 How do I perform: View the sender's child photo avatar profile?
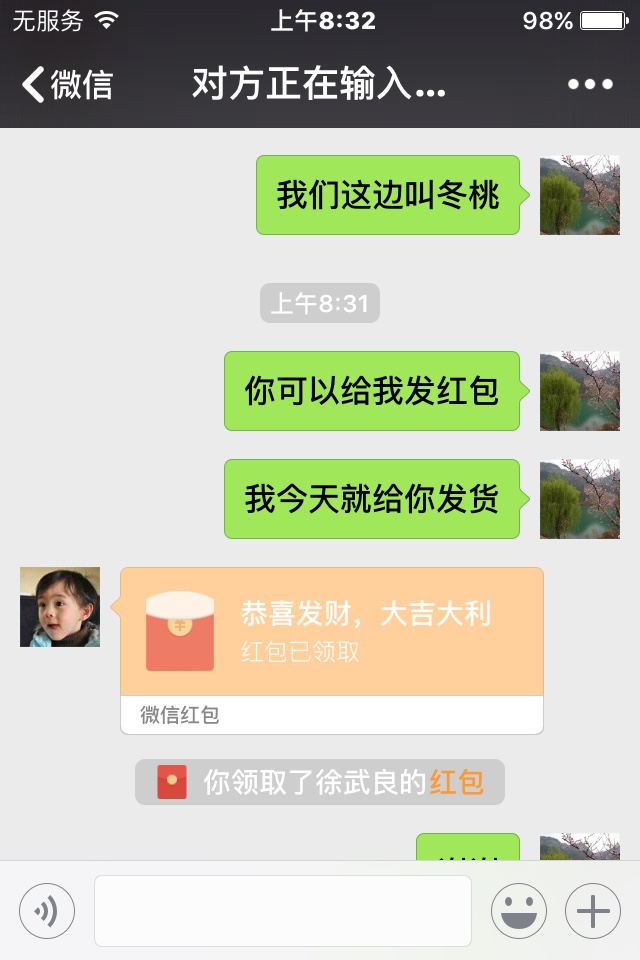tap(60, 607)
